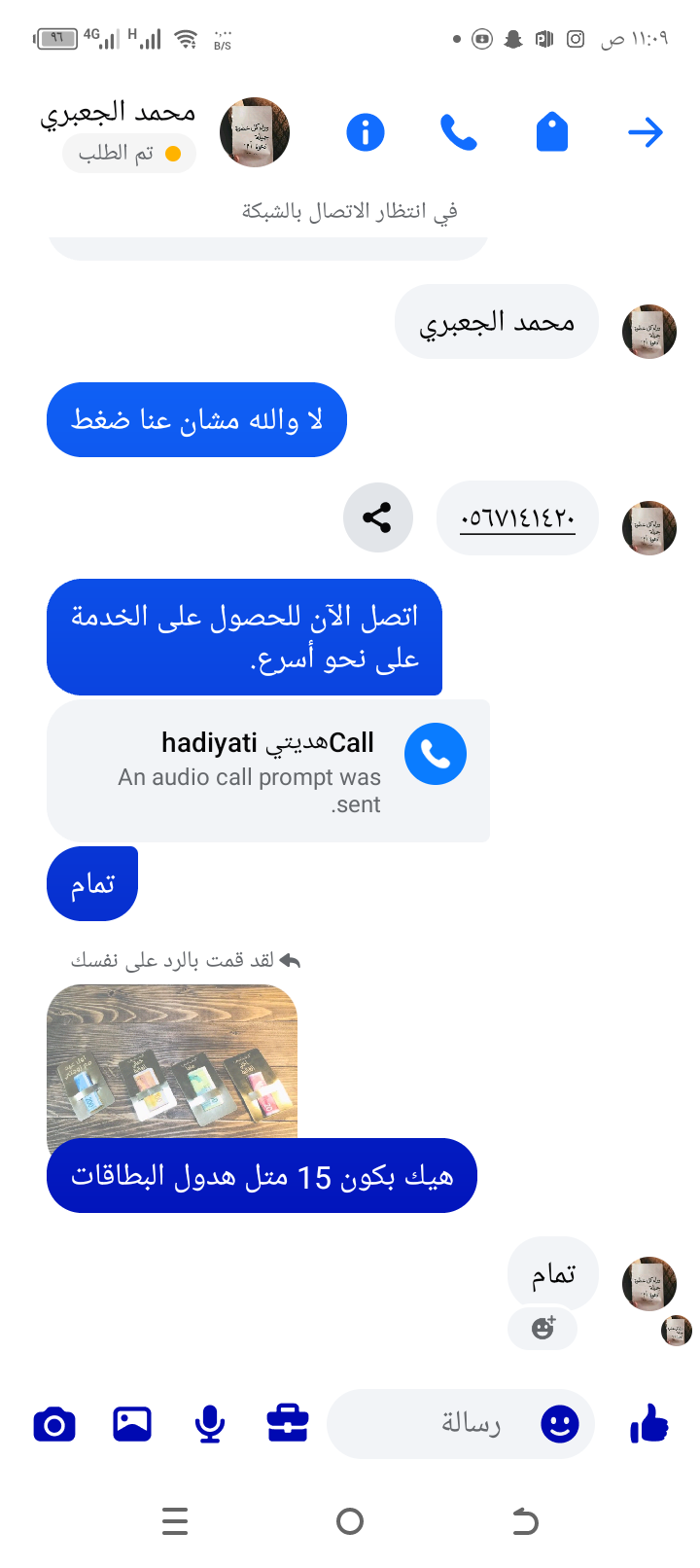Tap the underlined phone number ٠٥٦٧١٤١٤٢٠

point(517,517)
